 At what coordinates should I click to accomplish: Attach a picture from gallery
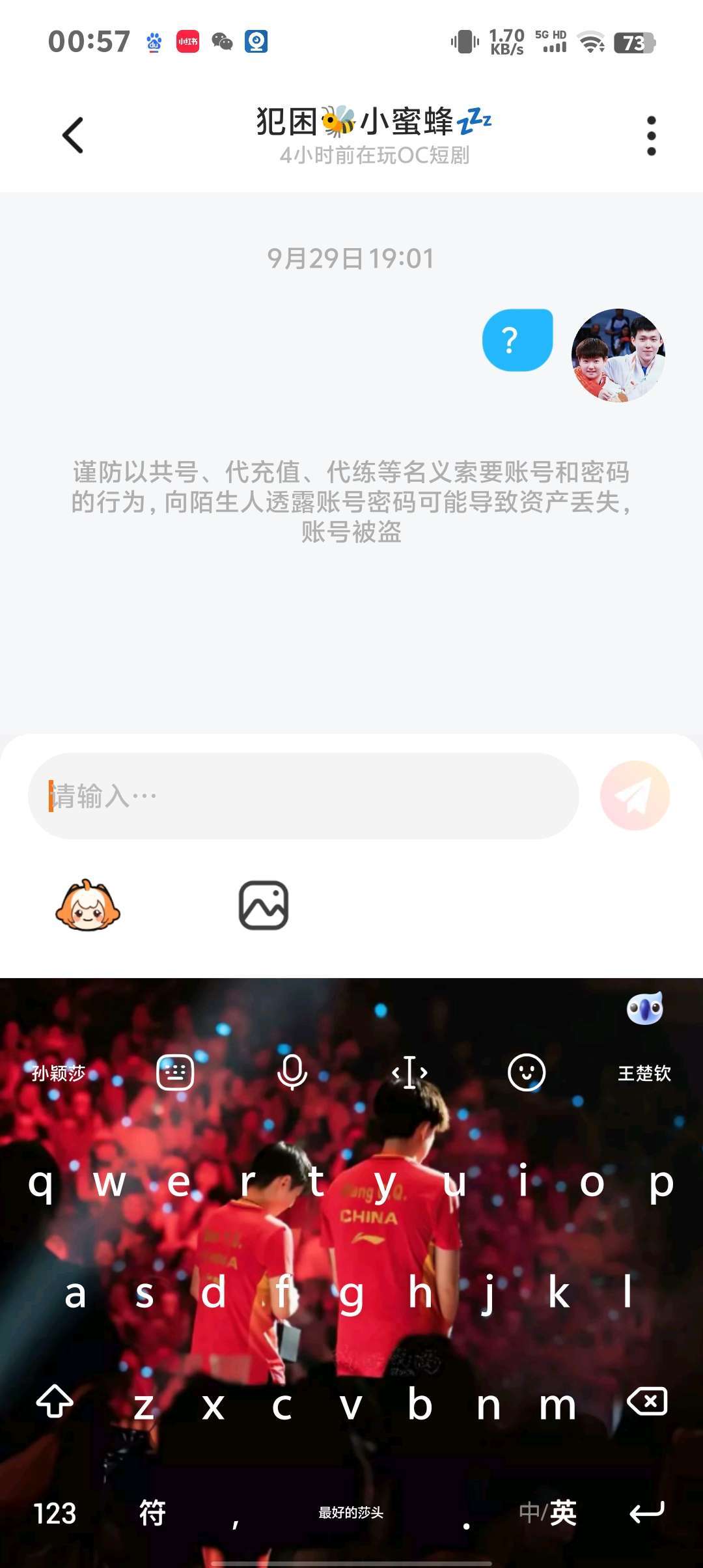coord(264,906)
